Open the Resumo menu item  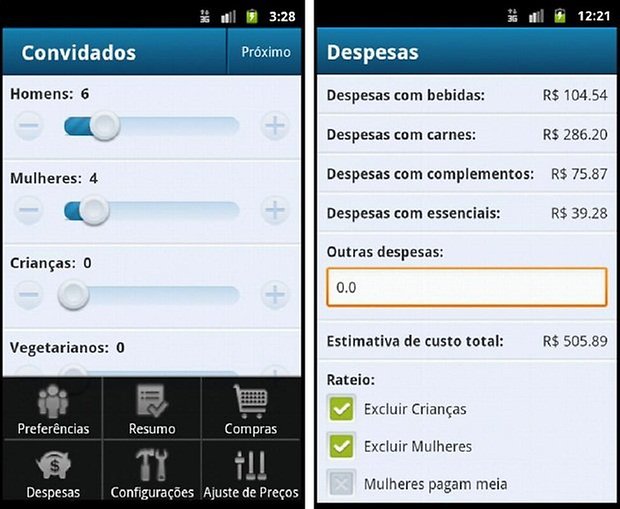coord(152,409)
